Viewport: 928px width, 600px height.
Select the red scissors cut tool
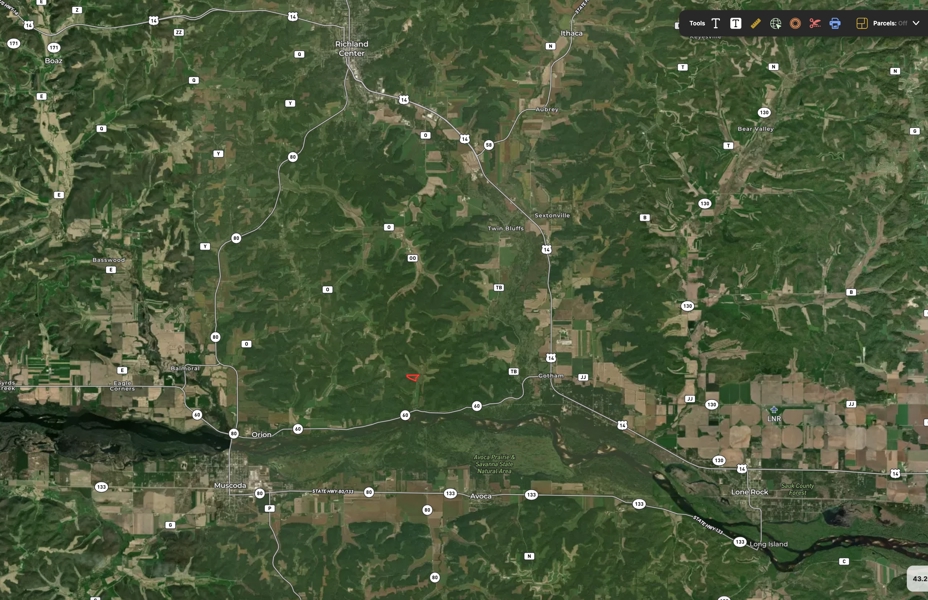click(x=815, y=23)
